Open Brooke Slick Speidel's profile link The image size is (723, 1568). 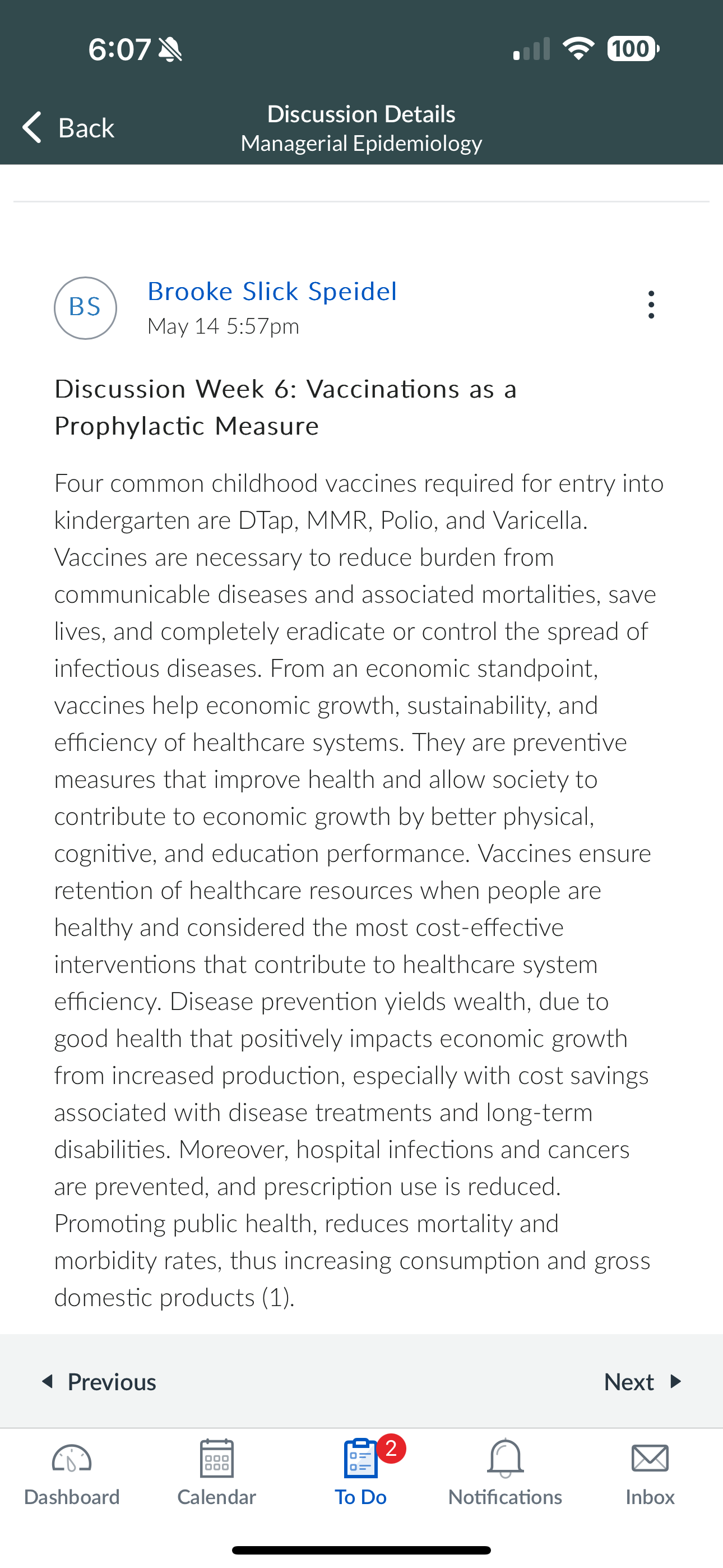(x=272, y=291)
